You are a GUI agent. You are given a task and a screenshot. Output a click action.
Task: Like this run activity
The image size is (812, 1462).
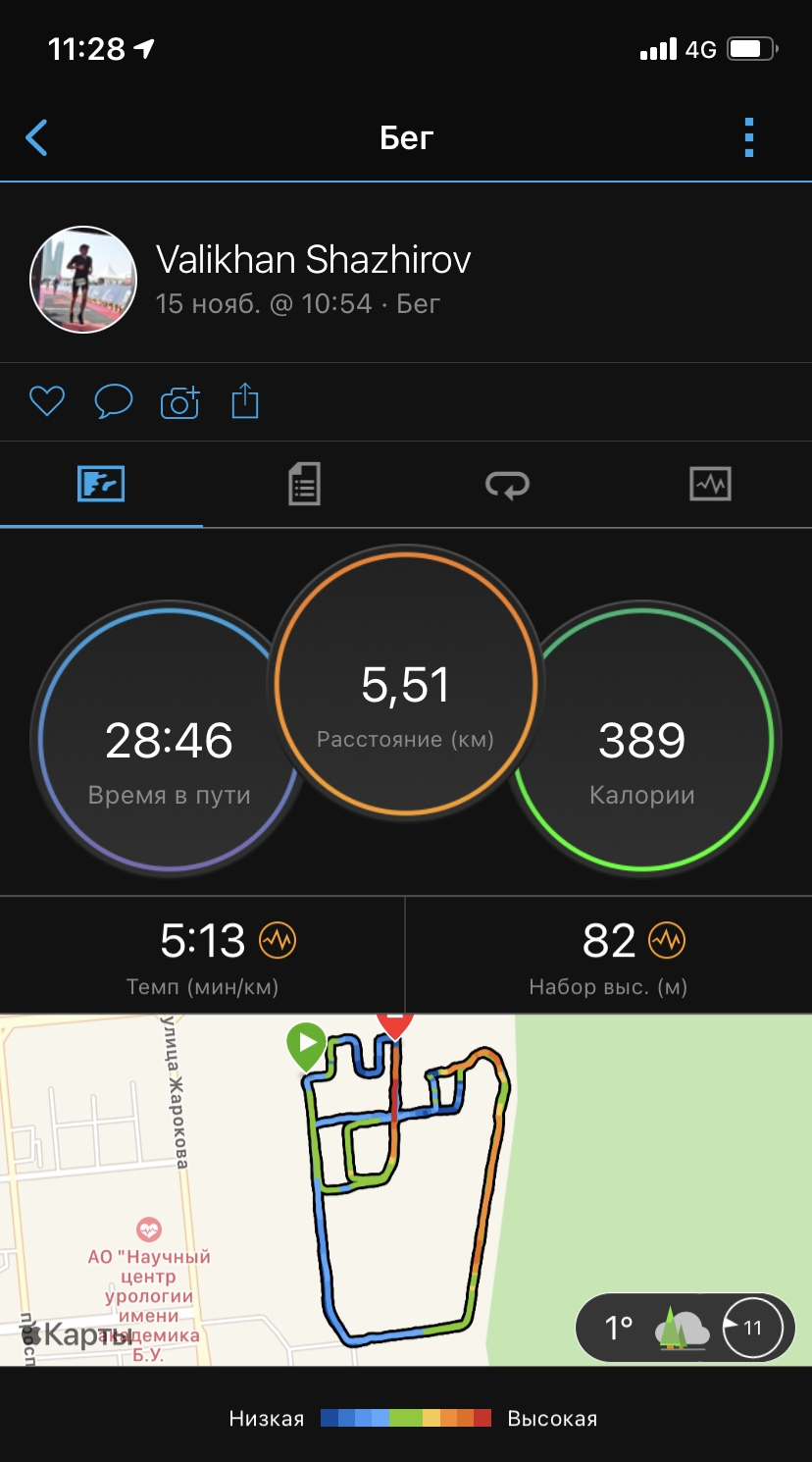46,401
